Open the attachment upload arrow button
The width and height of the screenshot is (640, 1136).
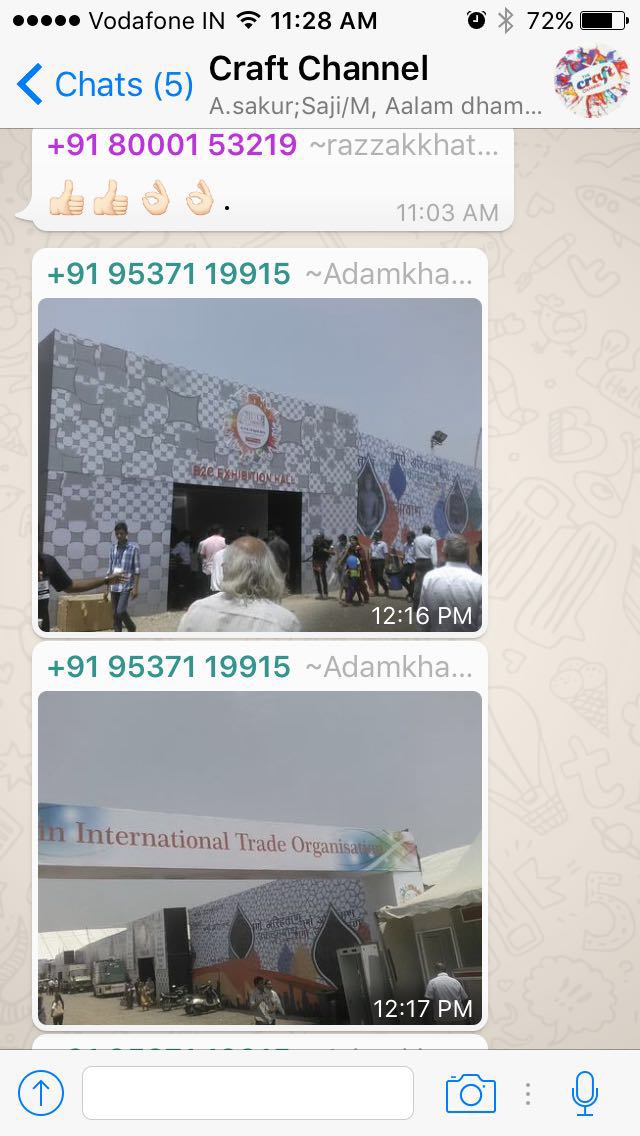click(41, 1093)
